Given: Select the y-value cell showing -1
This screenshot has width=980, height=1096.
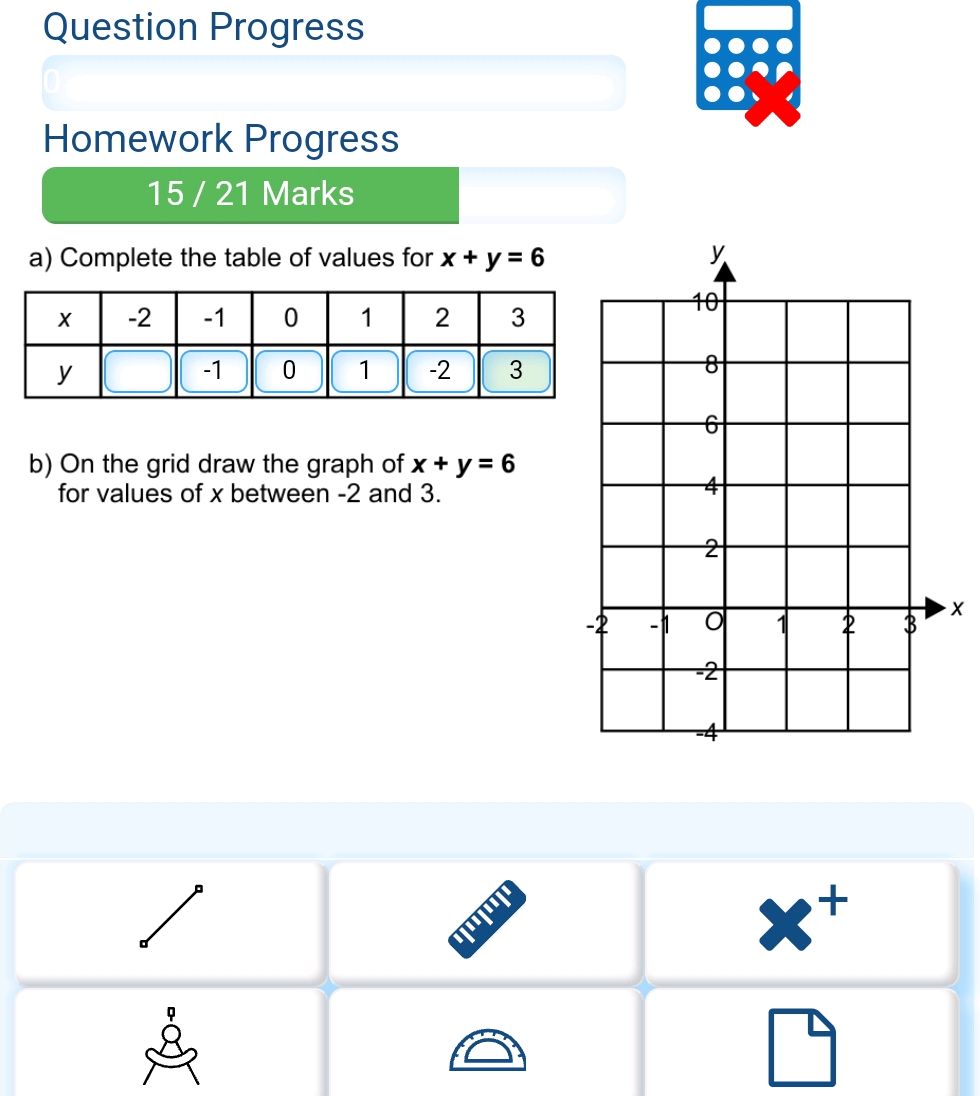Looking at the screenshot, I should 214,371.
